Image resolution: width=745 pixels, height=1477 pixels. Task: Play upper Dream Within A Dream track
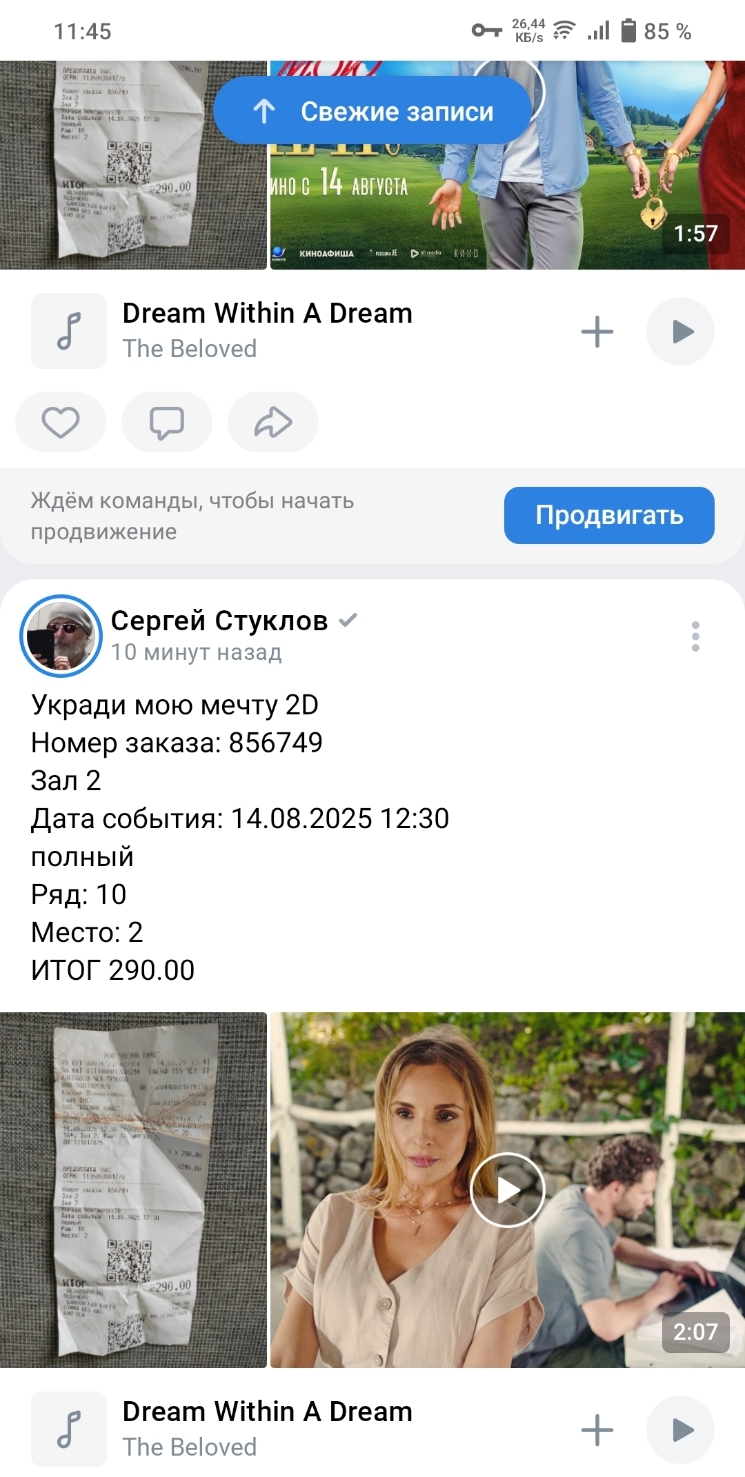point(681,331)
